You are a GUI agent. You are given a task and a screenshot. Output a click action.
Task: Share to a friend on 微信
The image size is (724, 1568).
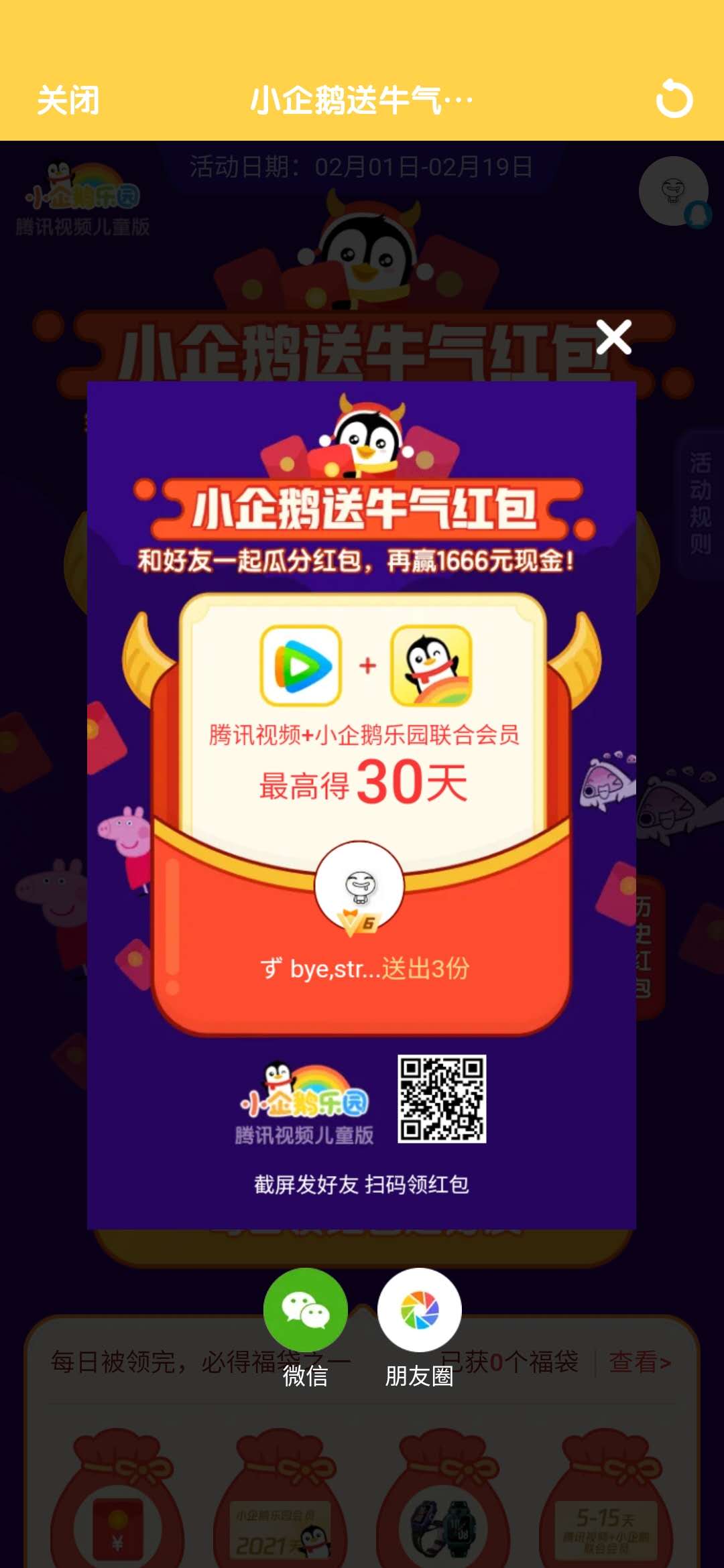point(305,1310)
